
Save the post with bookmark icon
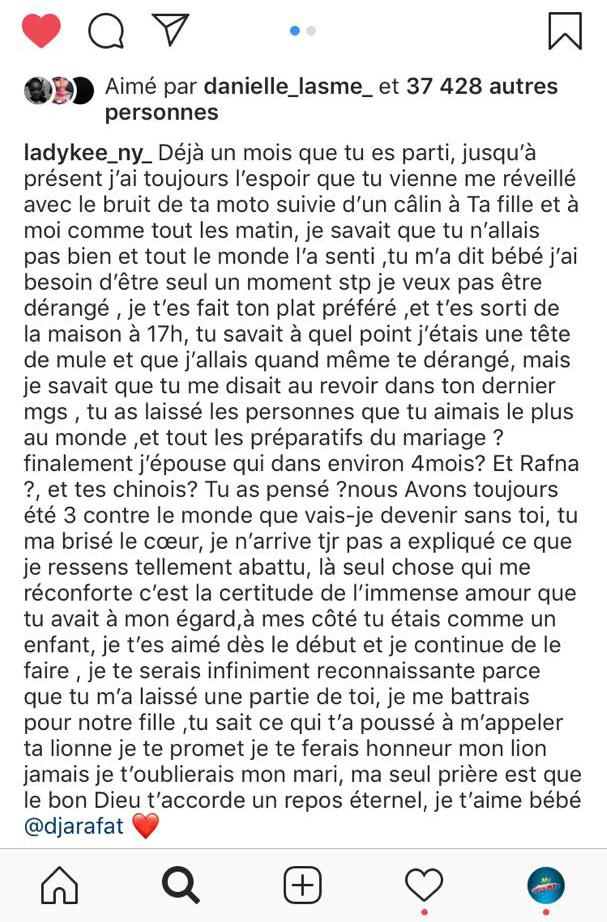click(x=565, y=31)
